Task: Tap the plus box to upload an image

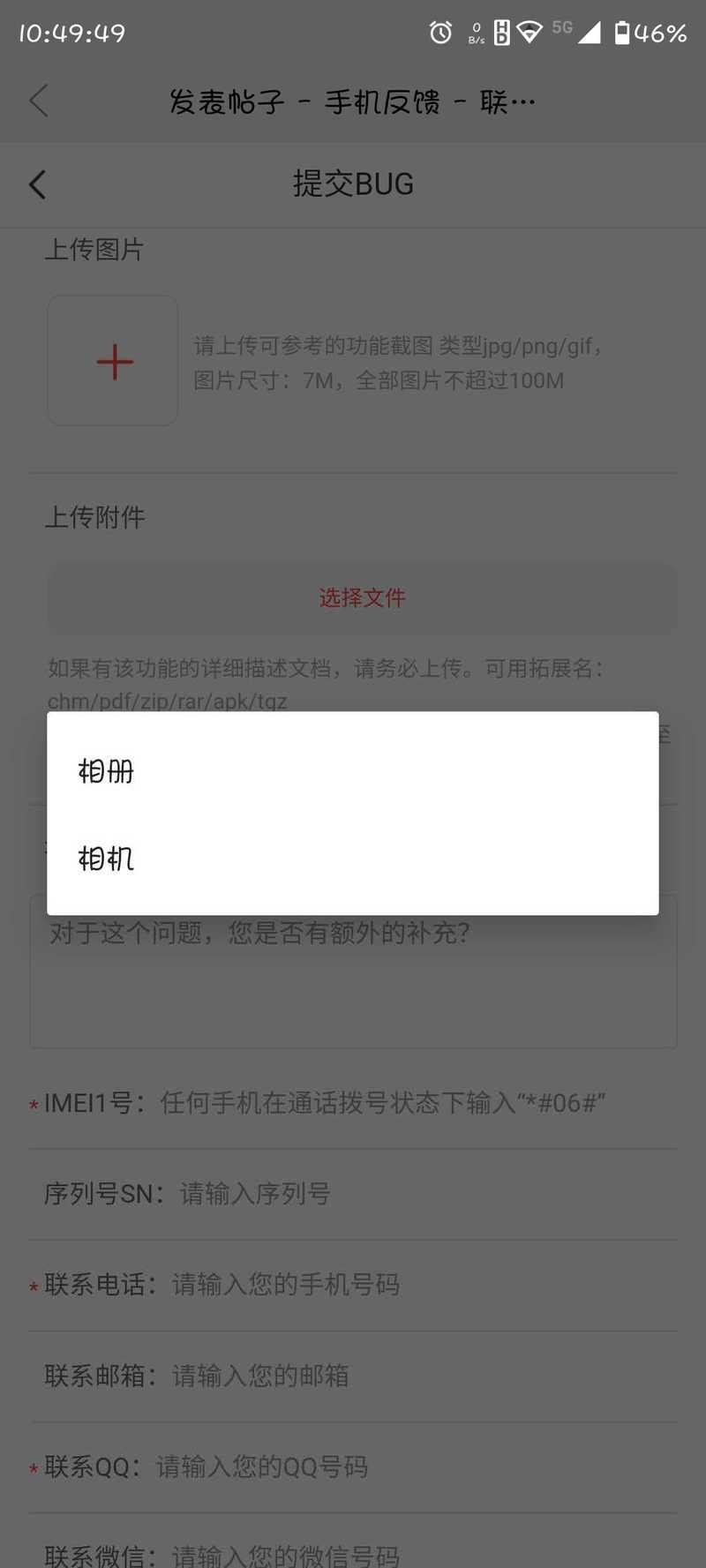Action: [113, 361]
